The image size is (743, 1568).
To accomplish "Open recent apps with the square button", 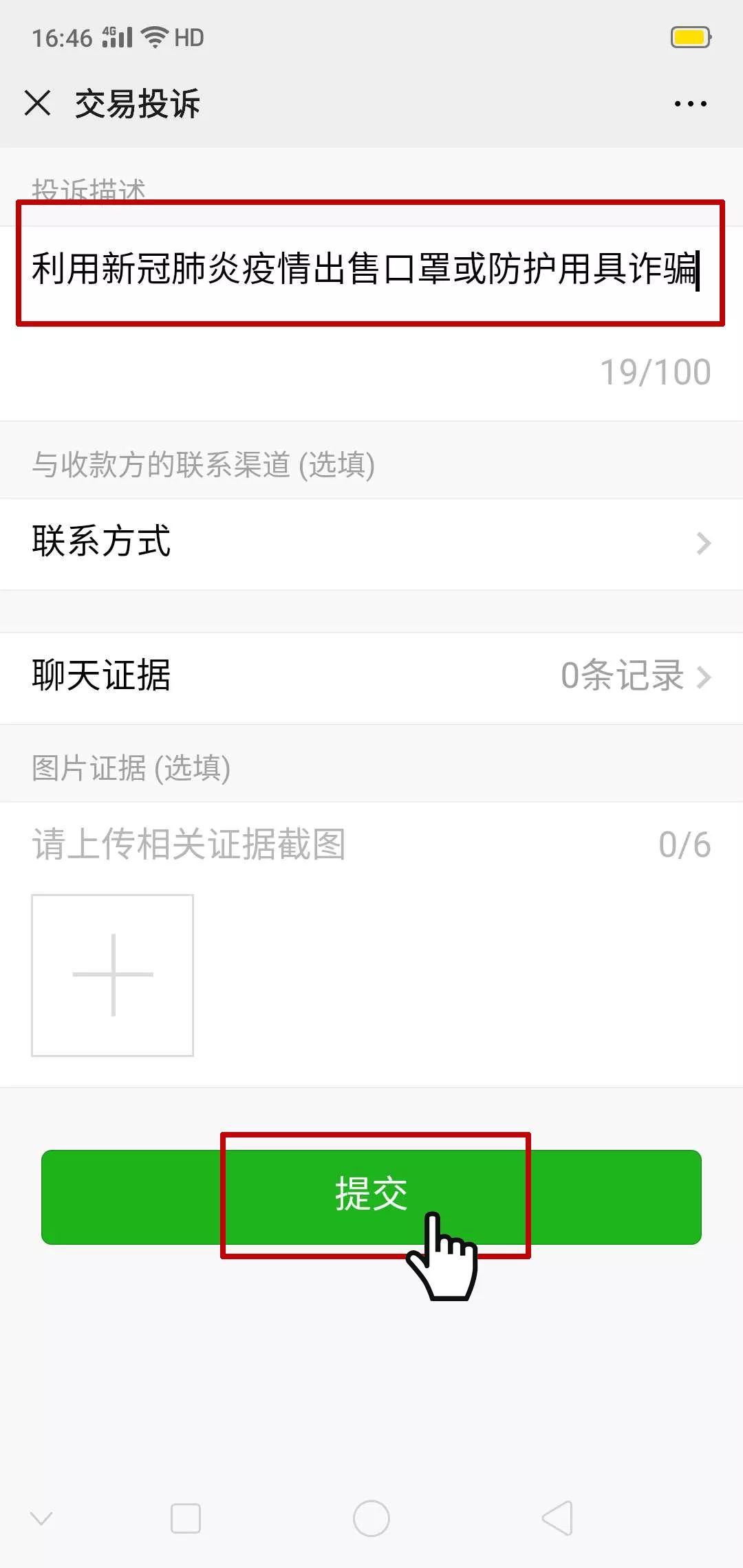I will click(186, 1518).
